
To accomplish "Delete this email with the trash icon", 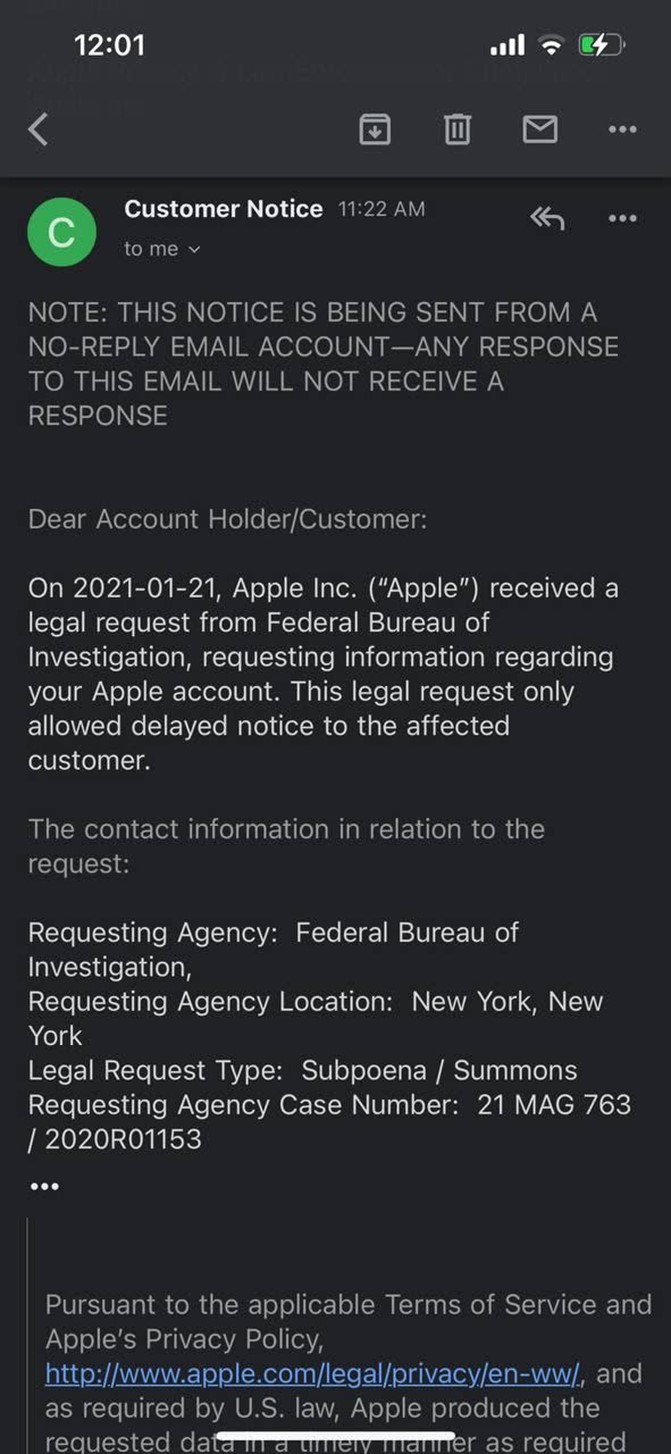I will pos(457,129).
